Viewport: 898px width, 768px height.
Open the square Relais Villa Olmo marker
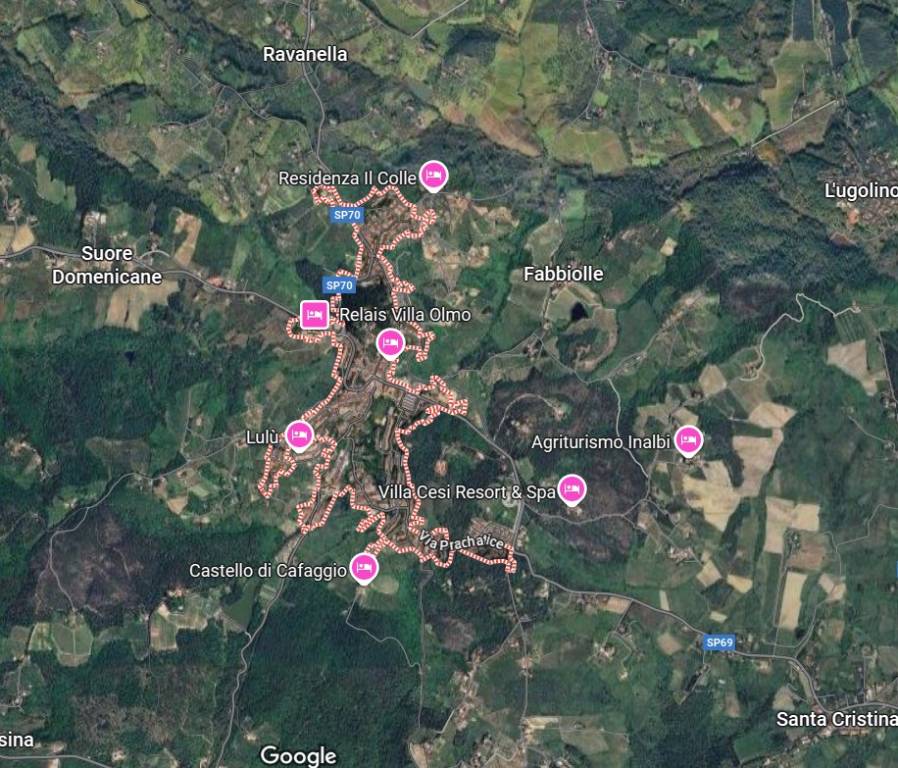click(x=314, y=314)
